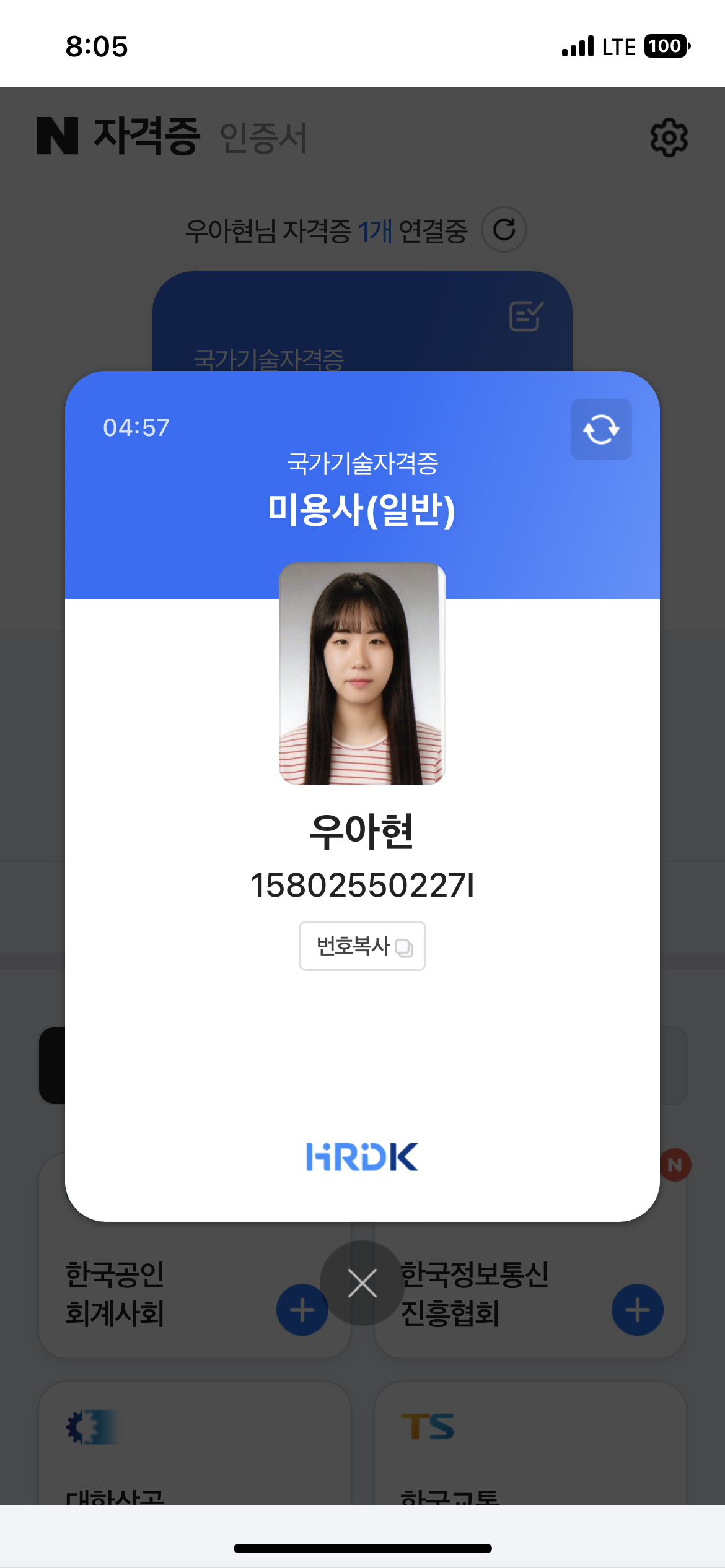Add 한국정보통신진흥협회 certificate with its plus button
The width and height of the screenshot is (725, 1568).
638,1310
